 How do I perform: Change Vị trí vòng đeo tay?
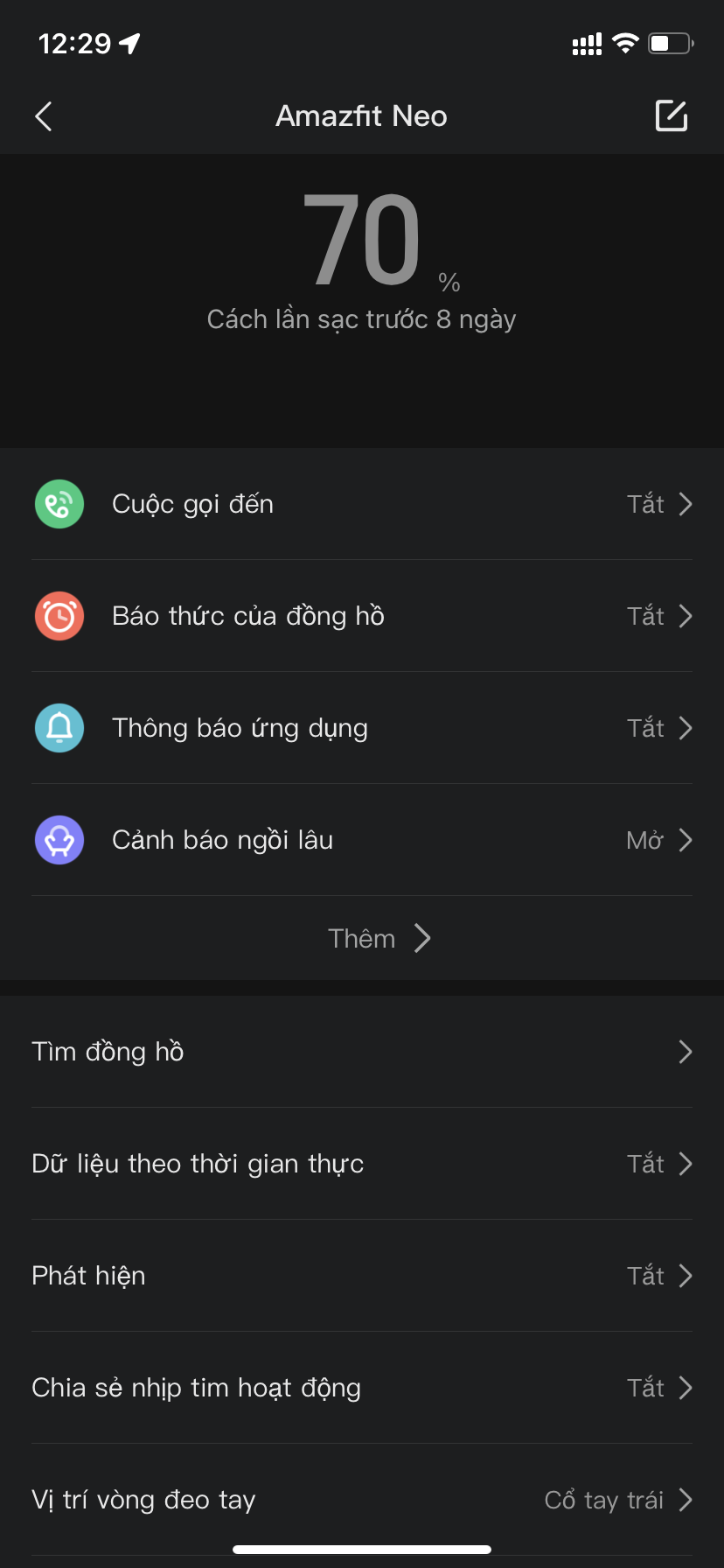pyautogui.click(x=362, y=1500)
